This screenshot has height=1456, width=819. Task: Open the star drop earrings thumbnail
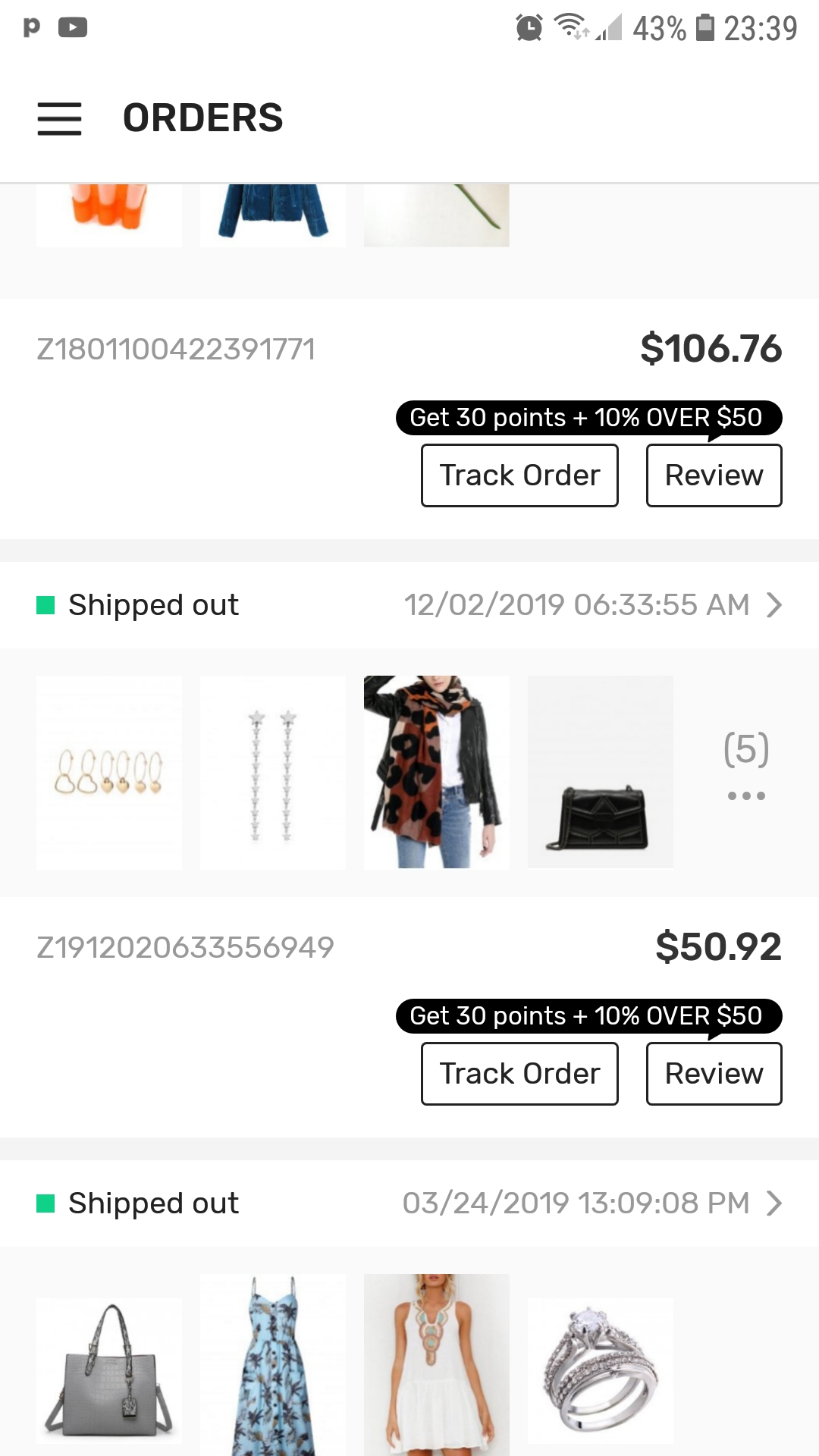coord(272,772)
